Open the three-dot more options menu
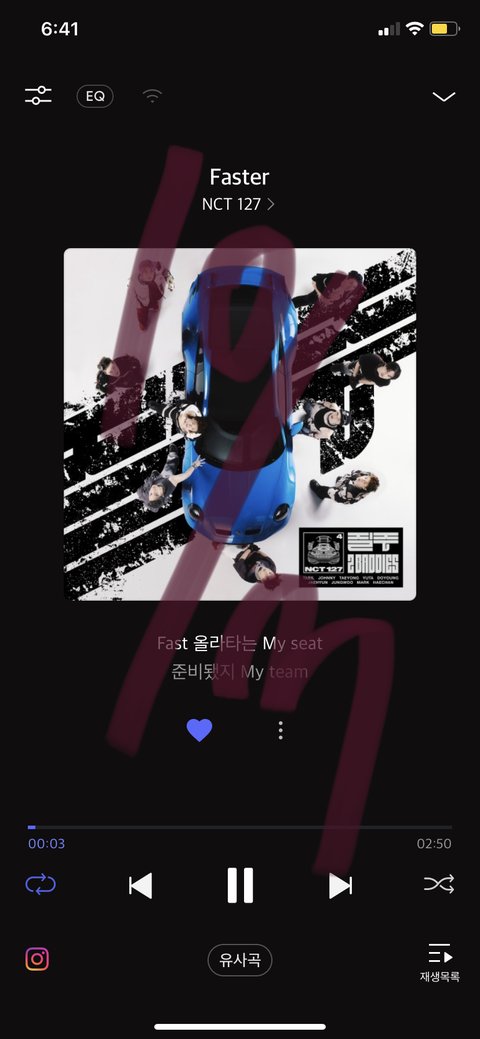The height and width of the screenshot is (1039, 480). click(x=280, y=730)
